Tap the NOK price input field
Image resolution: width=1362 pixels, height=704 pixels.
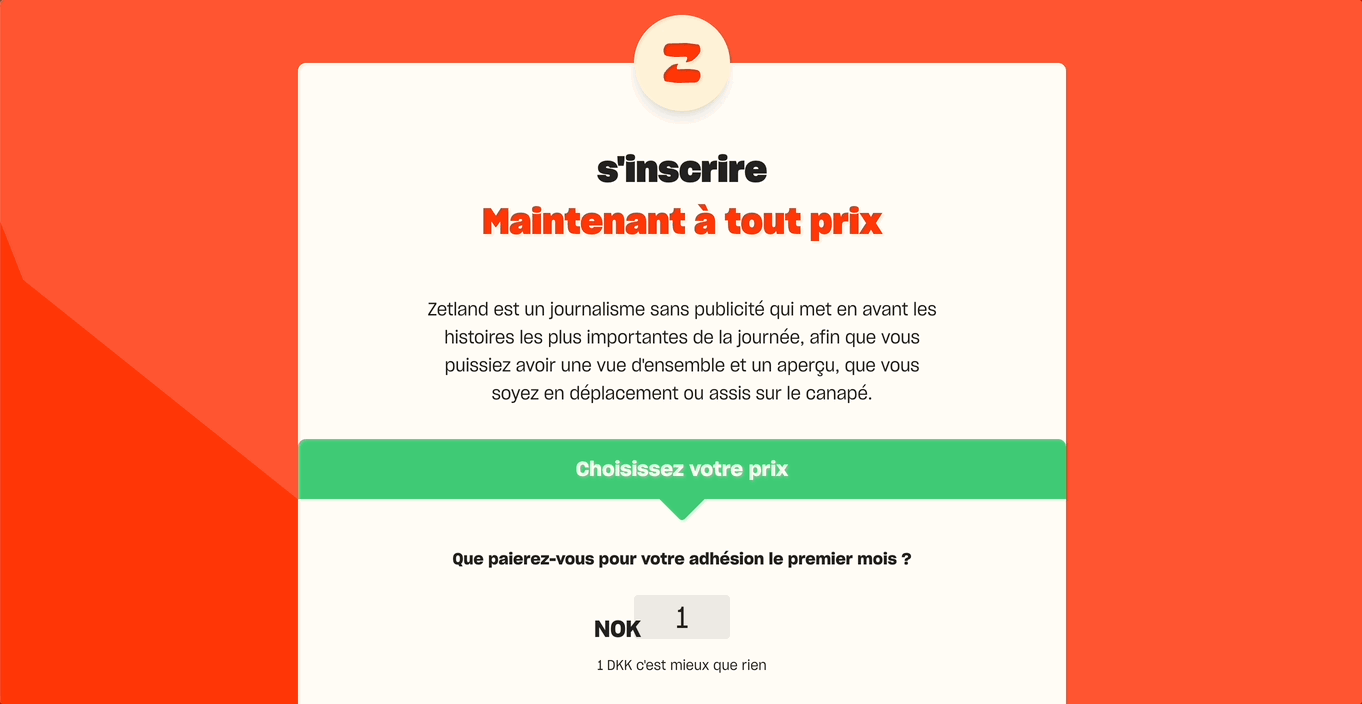coord(682,617)
